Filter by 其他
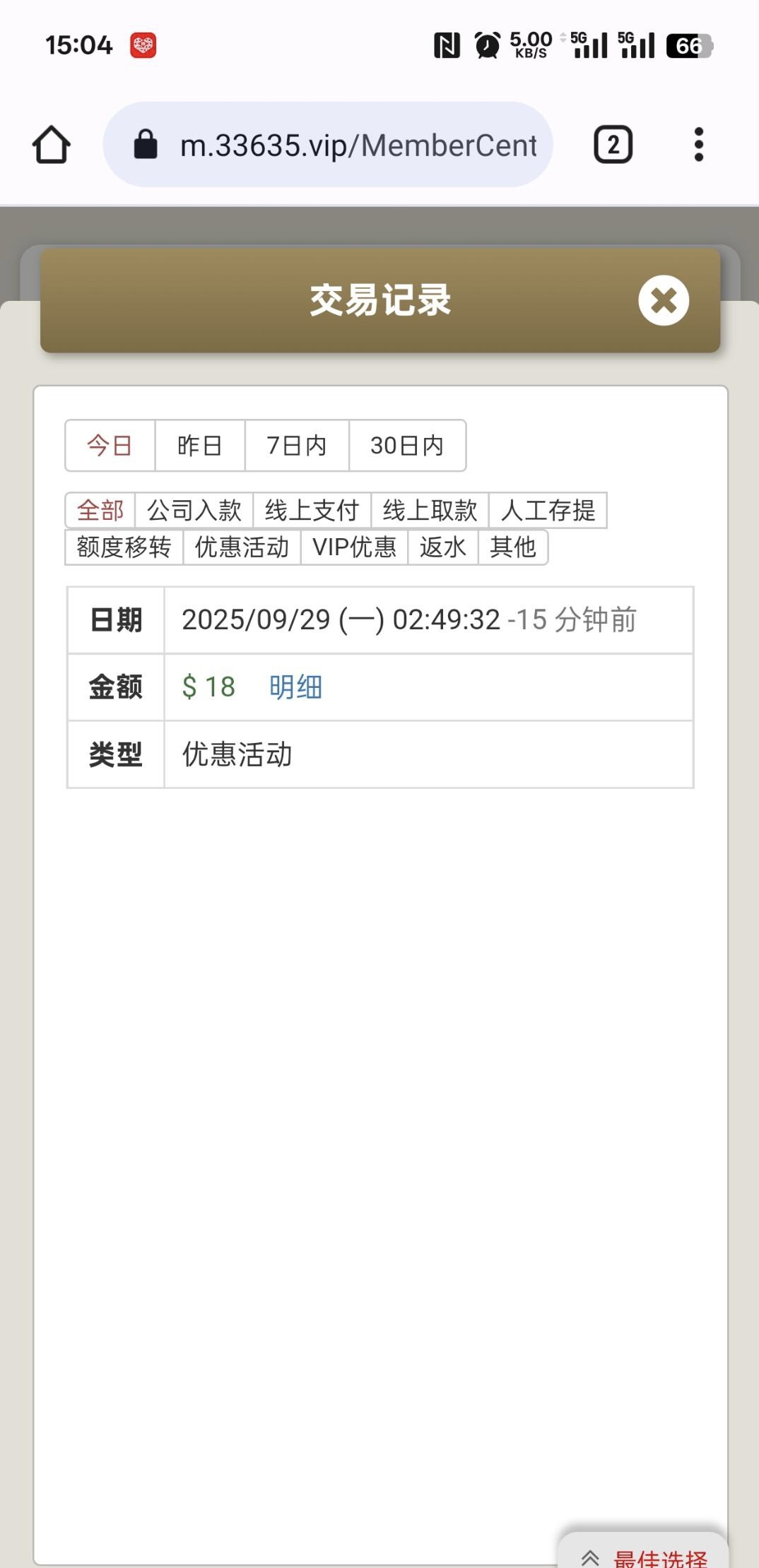The image size is (759, 1568). [x=512, y=547]
